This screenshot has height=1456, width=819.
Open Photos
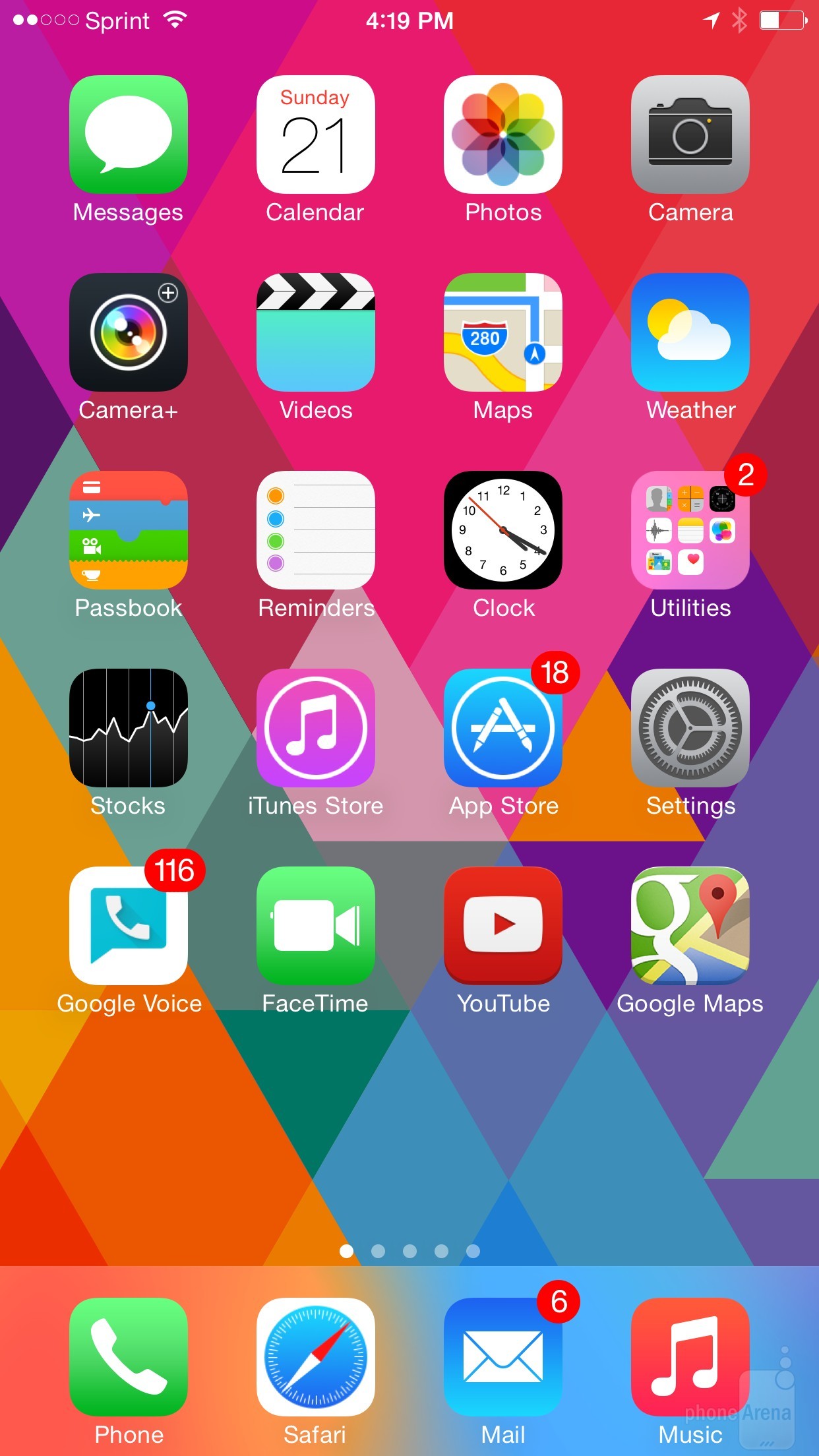502,135
